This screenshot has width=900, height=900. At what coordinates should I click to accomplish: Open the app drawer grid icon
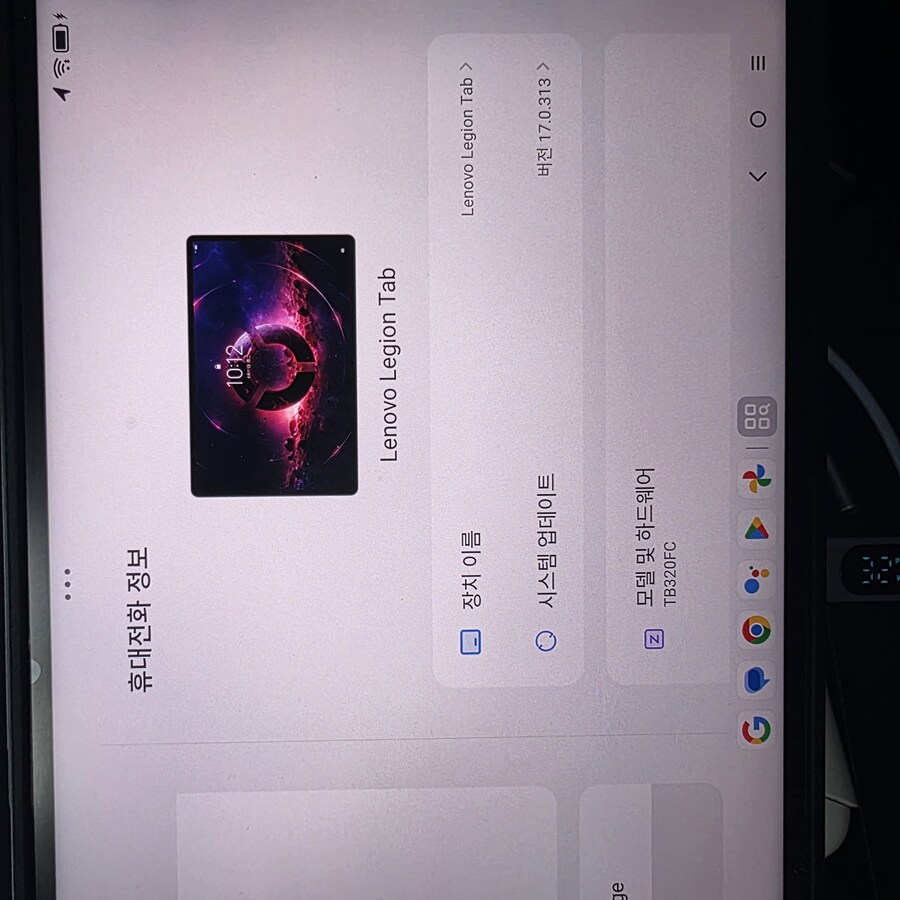[x=757, y=417]
